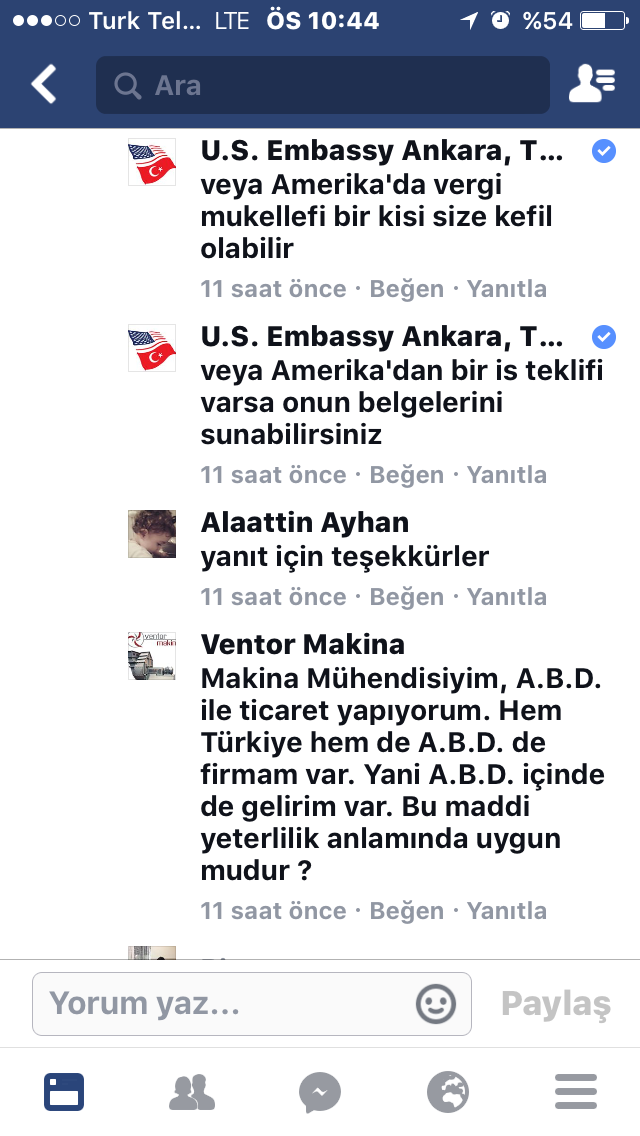Like Ventor Makina's comment via Beğen
The width and height of the screenshot is (640, 1136).
(406, 911)
